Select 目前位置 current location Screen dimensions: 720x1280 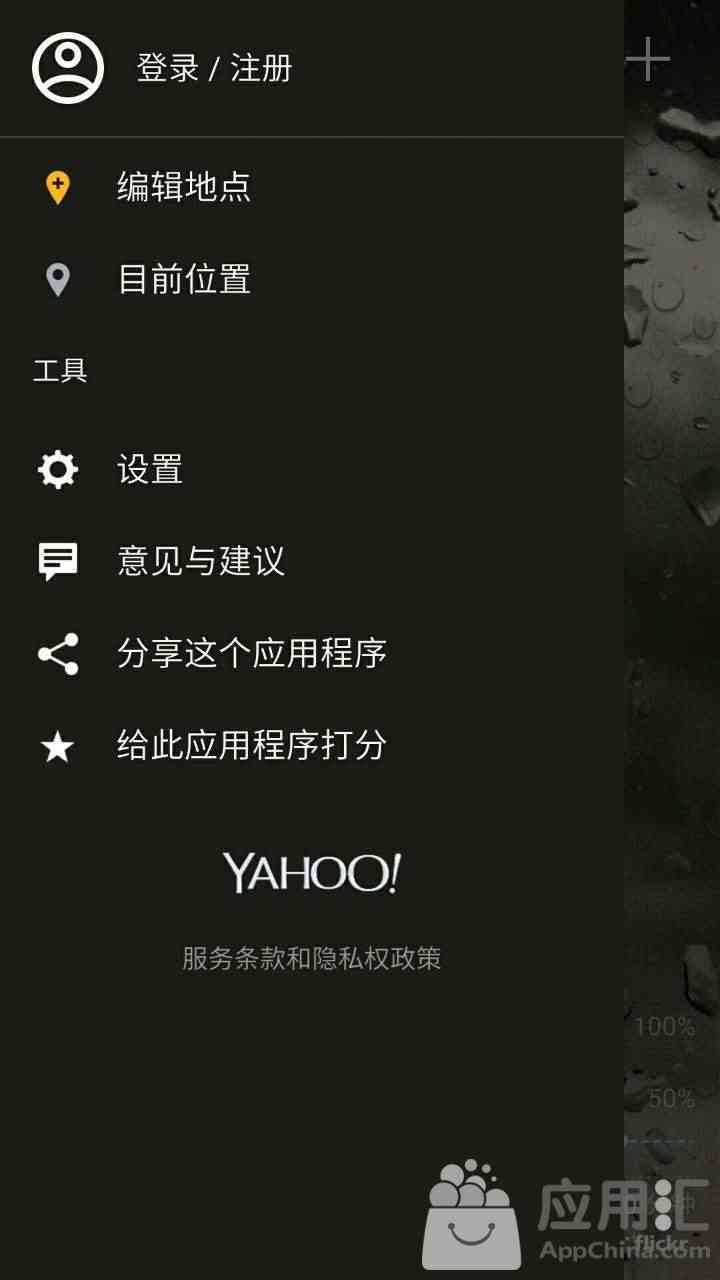click(312, 279)
